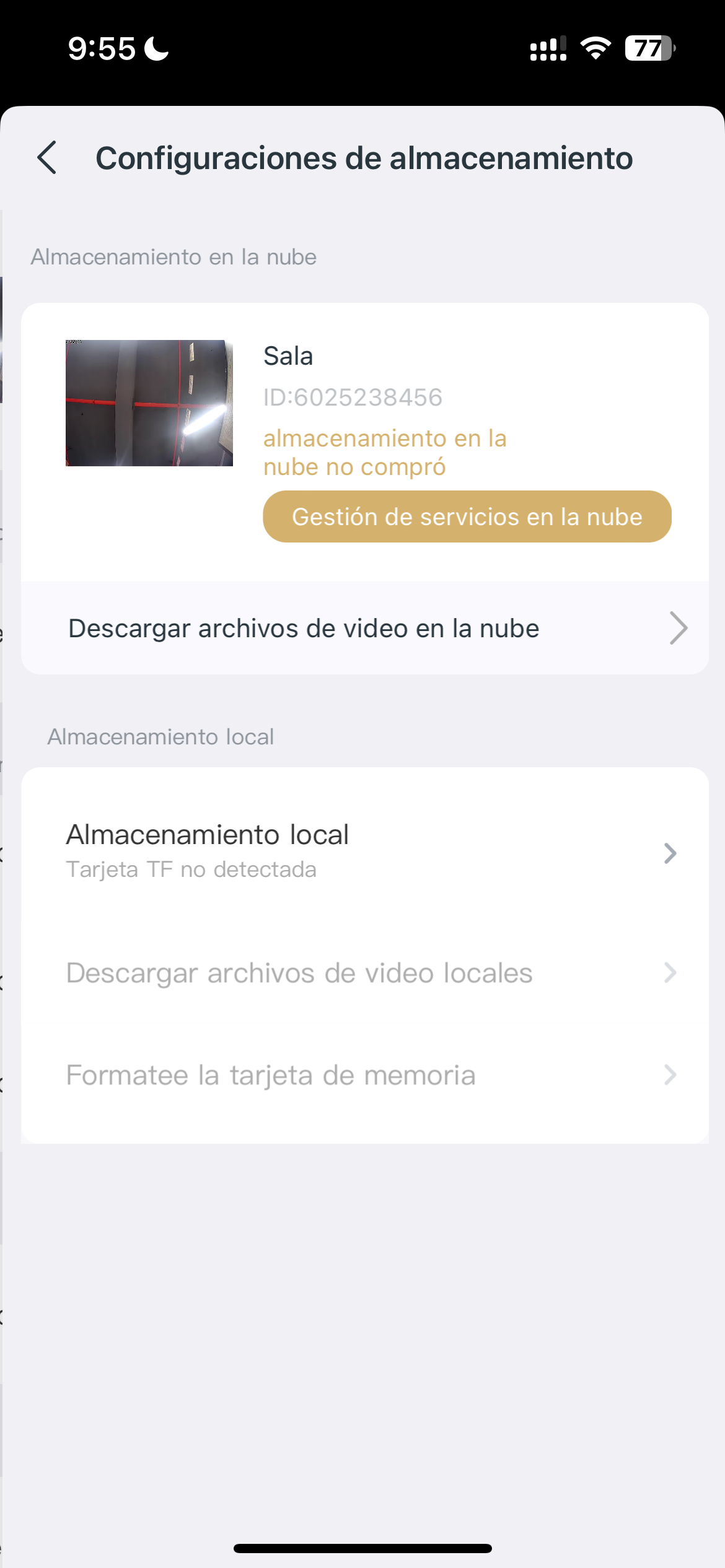The width and height of the screenshot is (725, 1568).
Task: Select Descargar archivos de video locales
Action: point(364,973)
